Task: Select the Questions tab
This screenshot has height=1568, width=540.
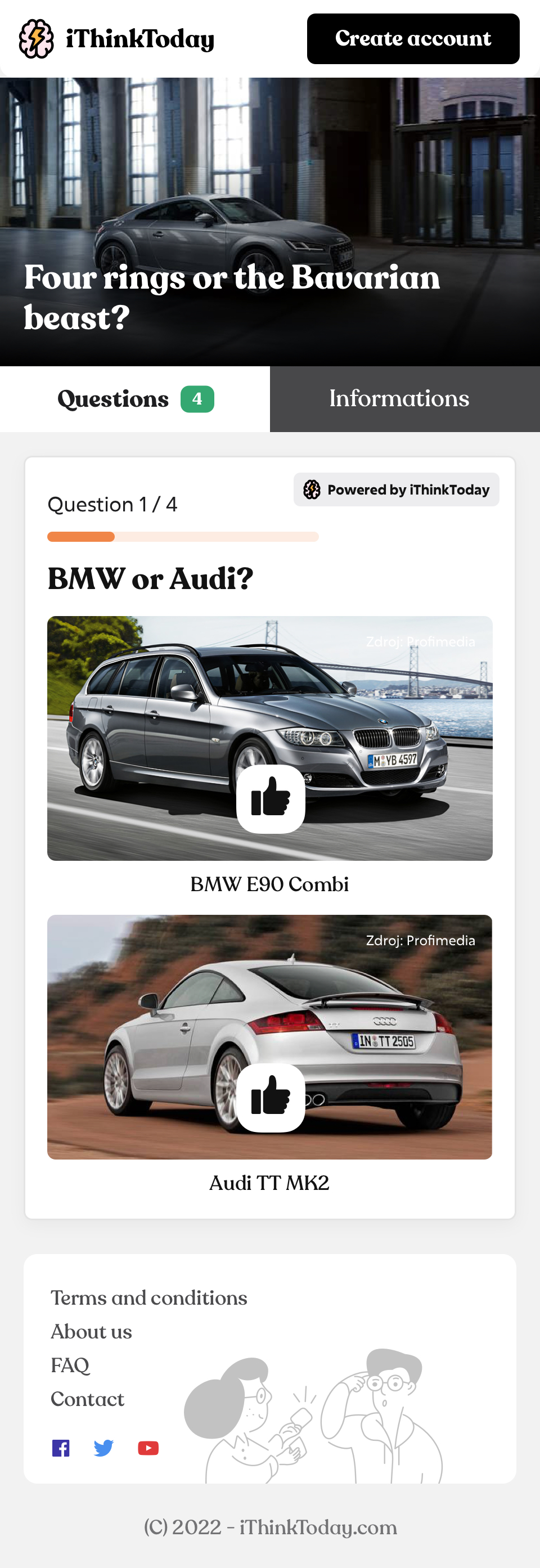Action: (x=135, y=399)
